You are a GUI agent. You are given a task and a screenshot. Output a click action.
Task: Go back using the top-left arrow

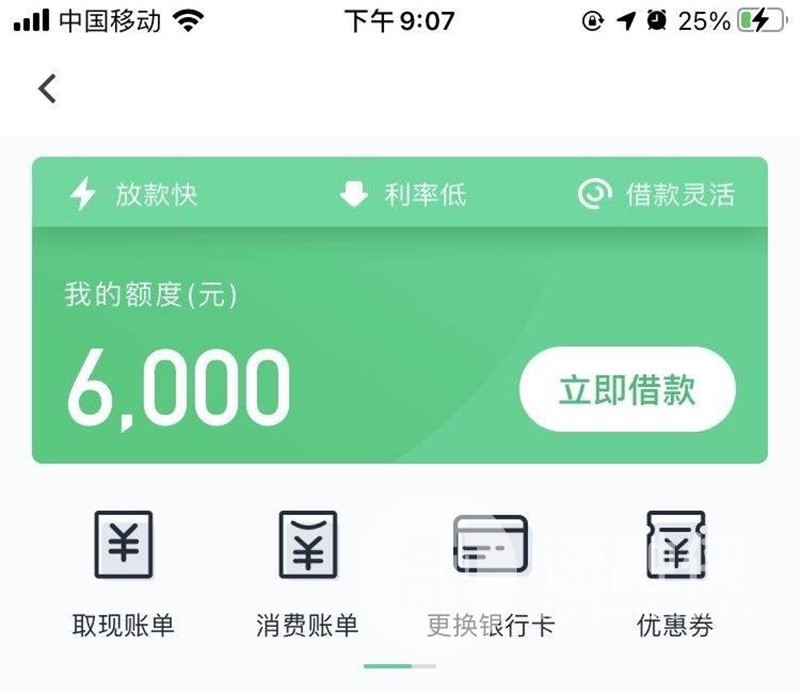click(x=47, y=89)
